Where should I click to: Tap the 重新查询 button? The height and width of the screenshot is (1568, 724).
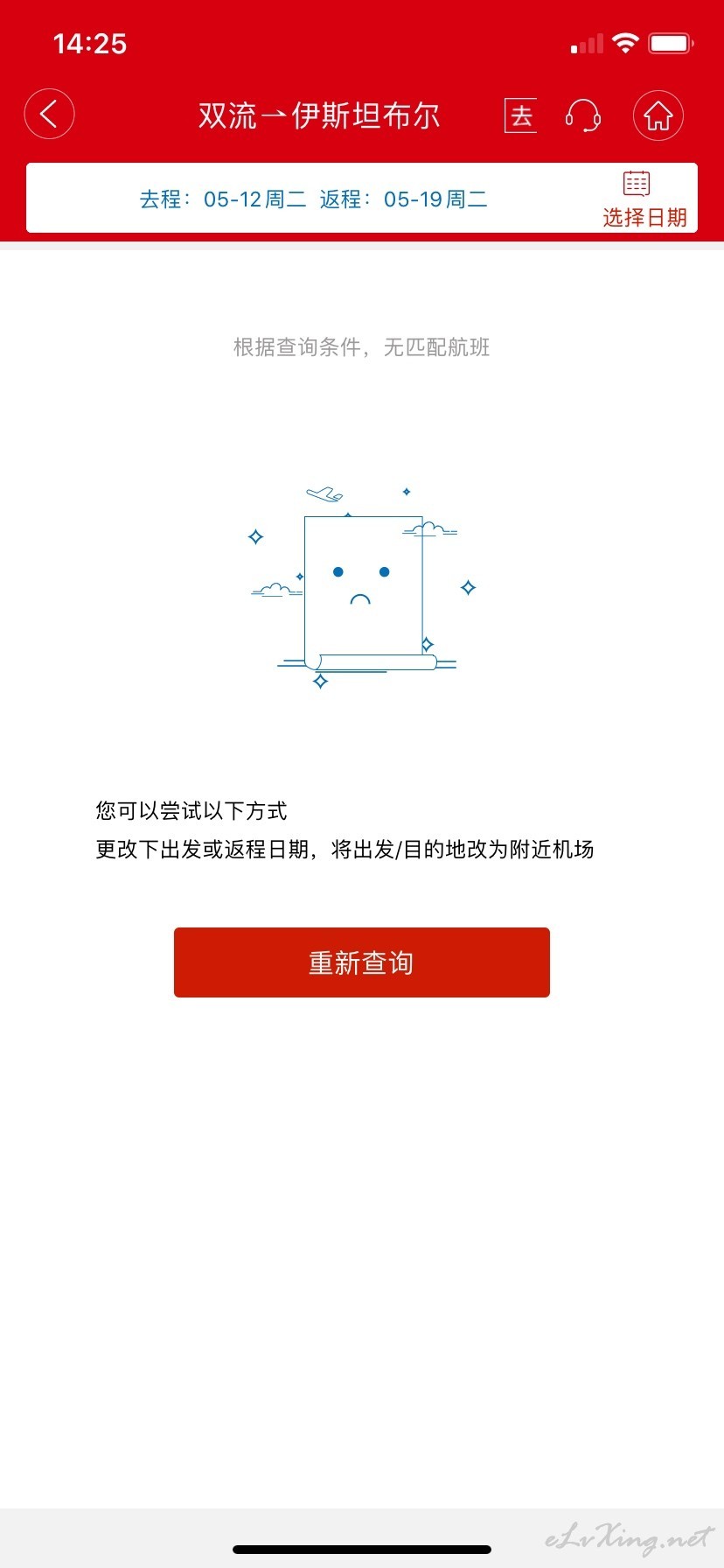tap(362, 962)
